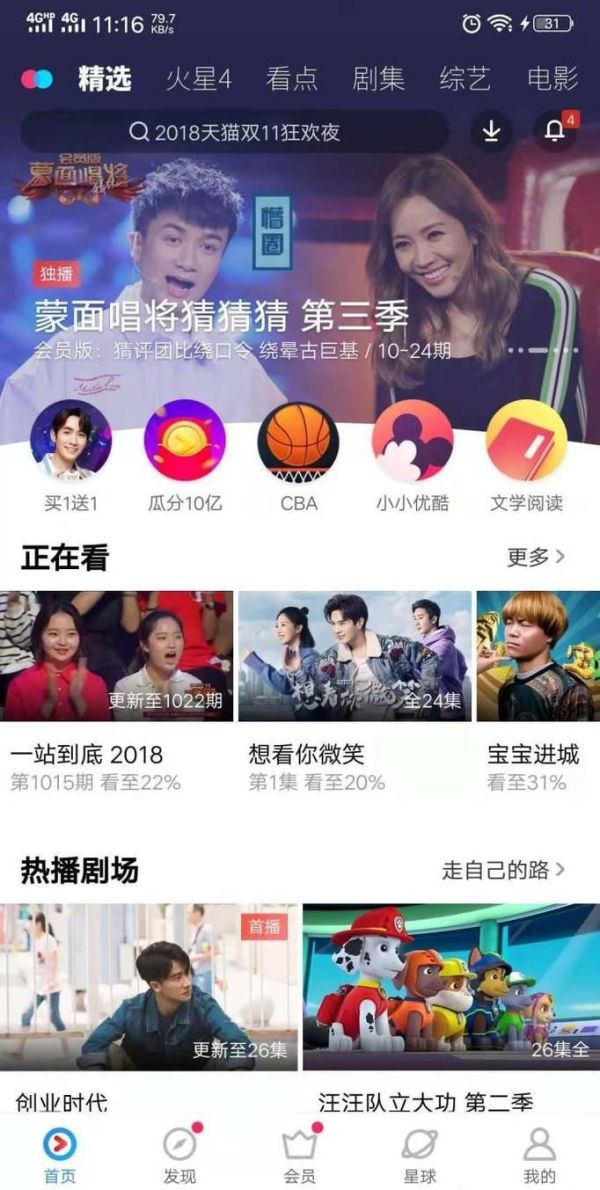Switch to the 看点 tab
600x1190 pixels.
292,79
